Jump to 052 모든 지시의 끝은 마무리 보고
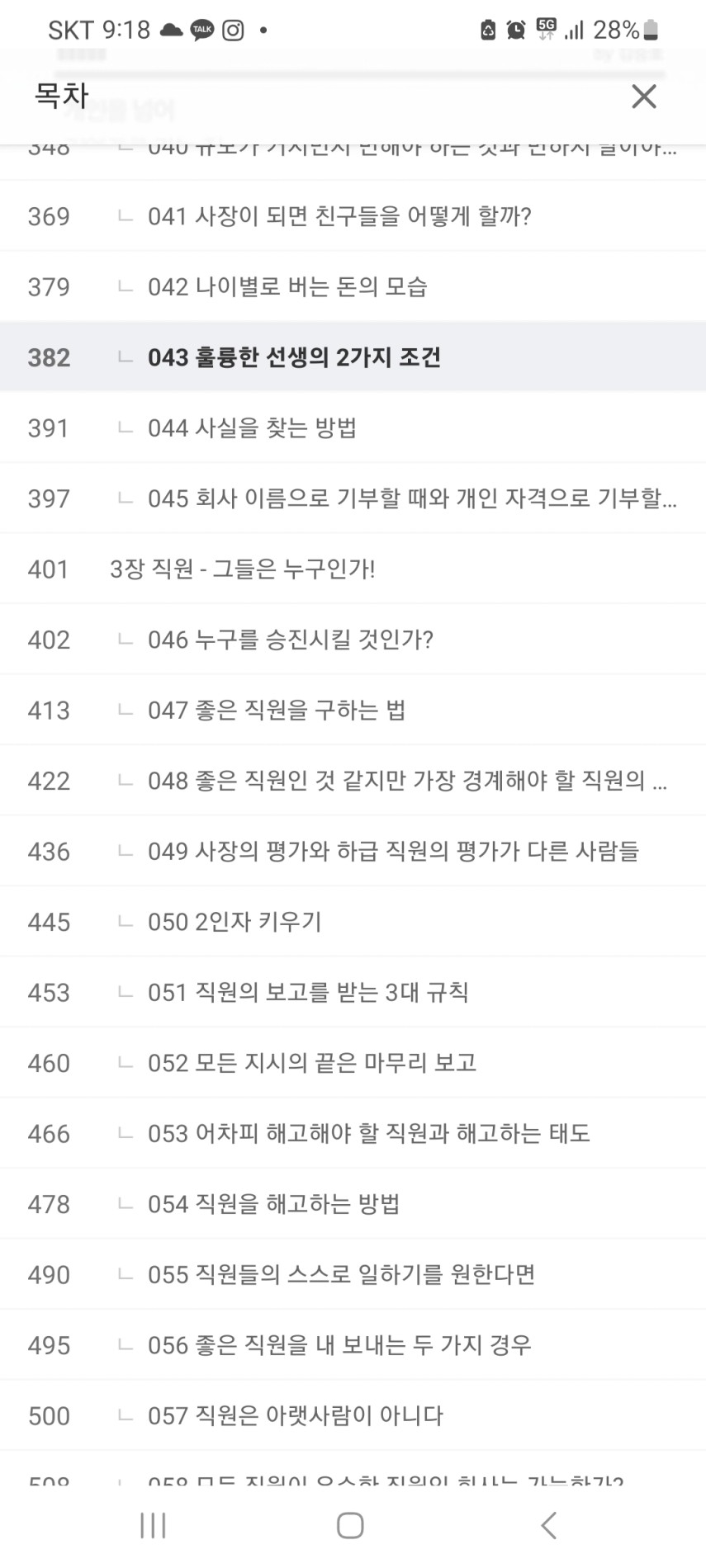 (353, 1063)
